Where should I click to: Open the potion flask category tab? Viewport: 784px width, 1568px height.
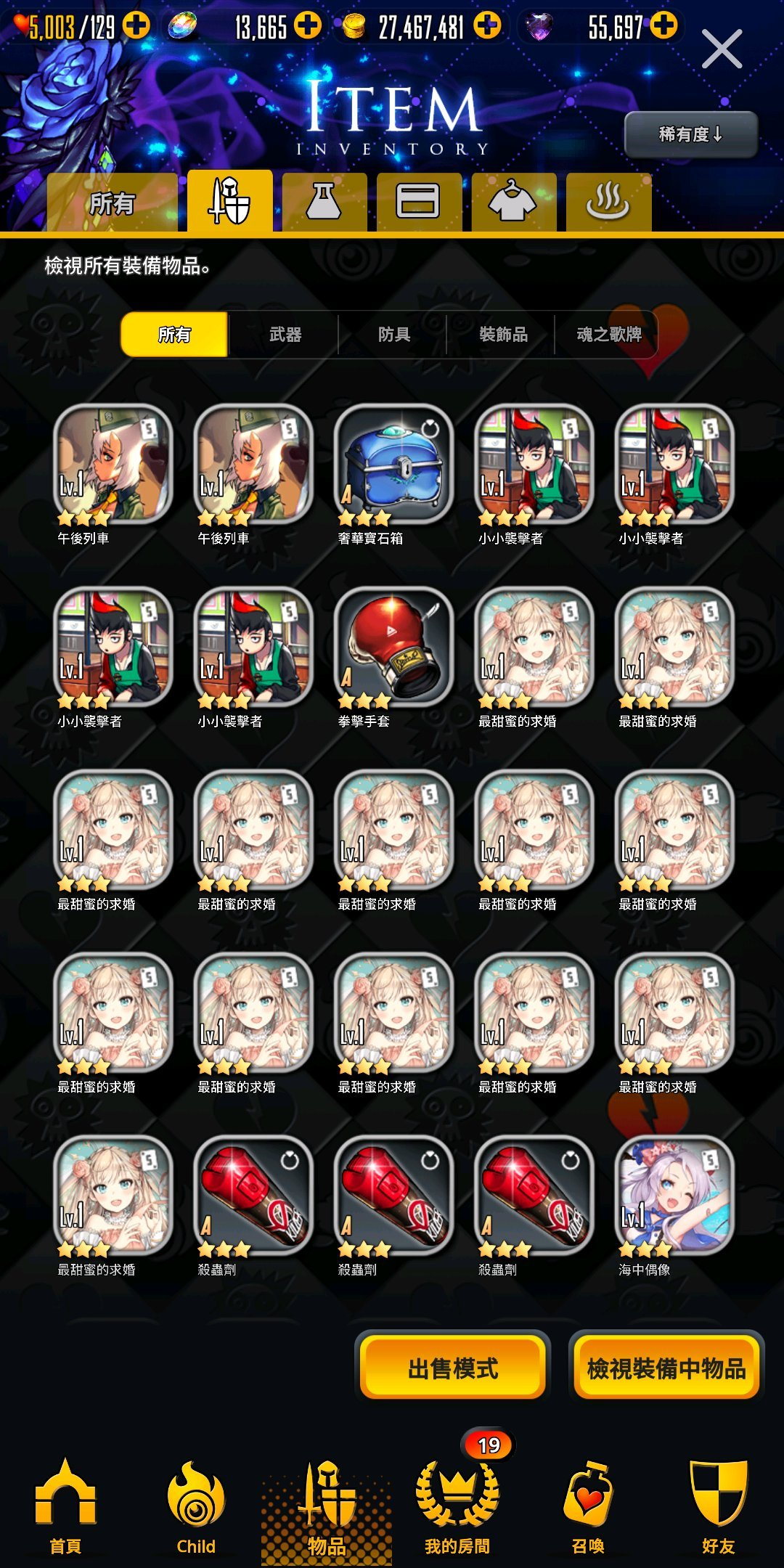click(324, 202)
